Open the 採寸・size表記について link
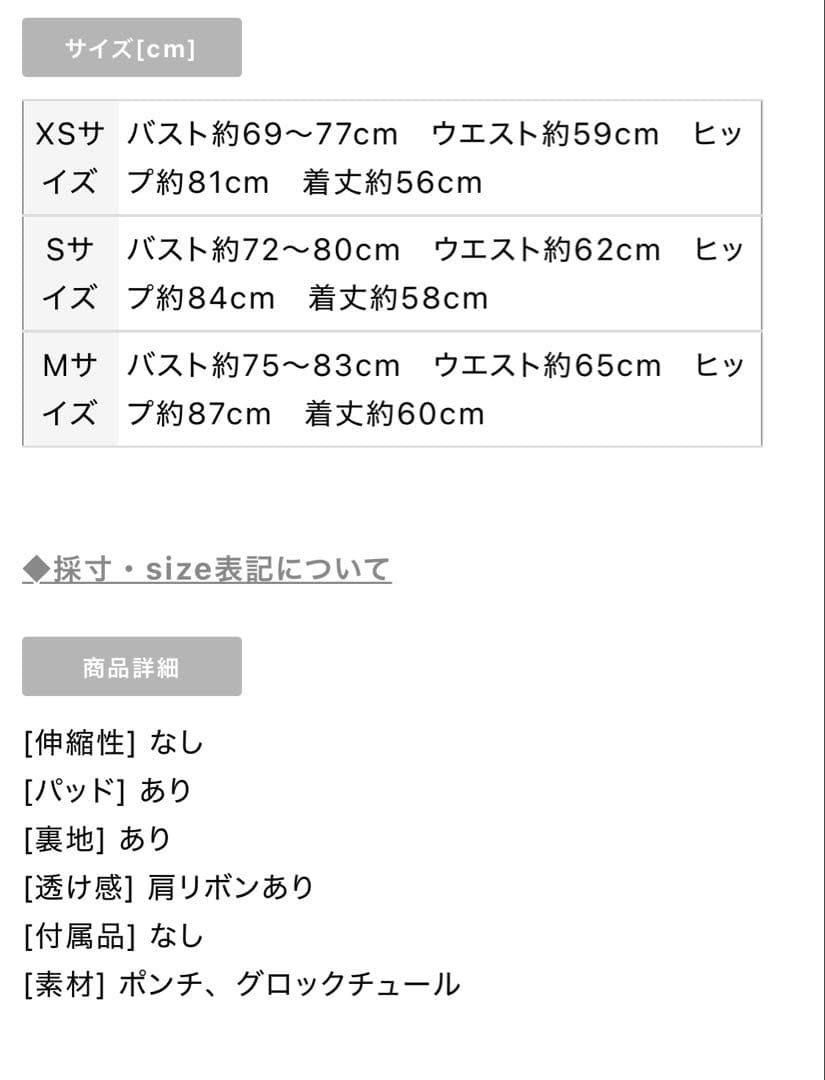This screenshot has height=1080, width=825. point(207,570)
